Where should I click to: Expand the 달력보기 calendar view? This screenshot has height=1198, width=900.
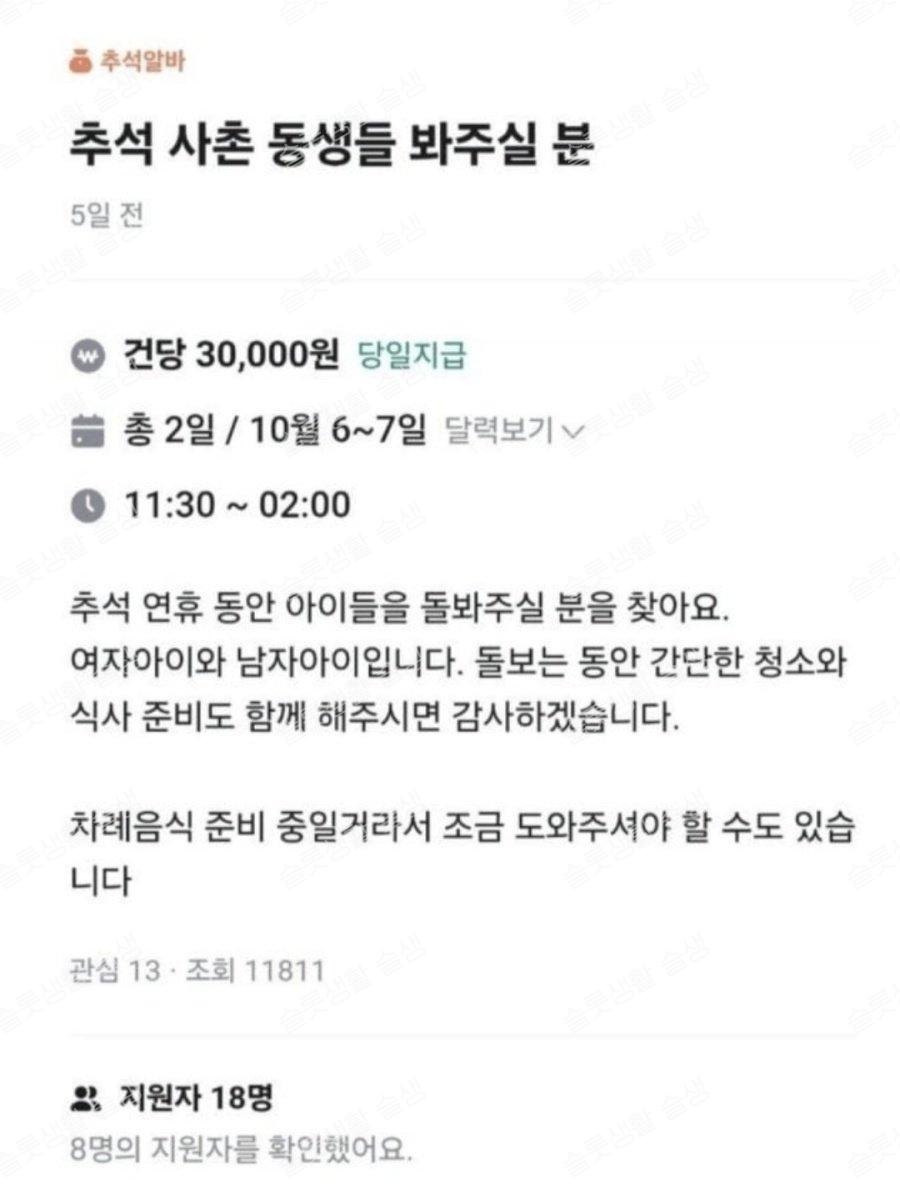pyautogui.click(x=512, y=431)
